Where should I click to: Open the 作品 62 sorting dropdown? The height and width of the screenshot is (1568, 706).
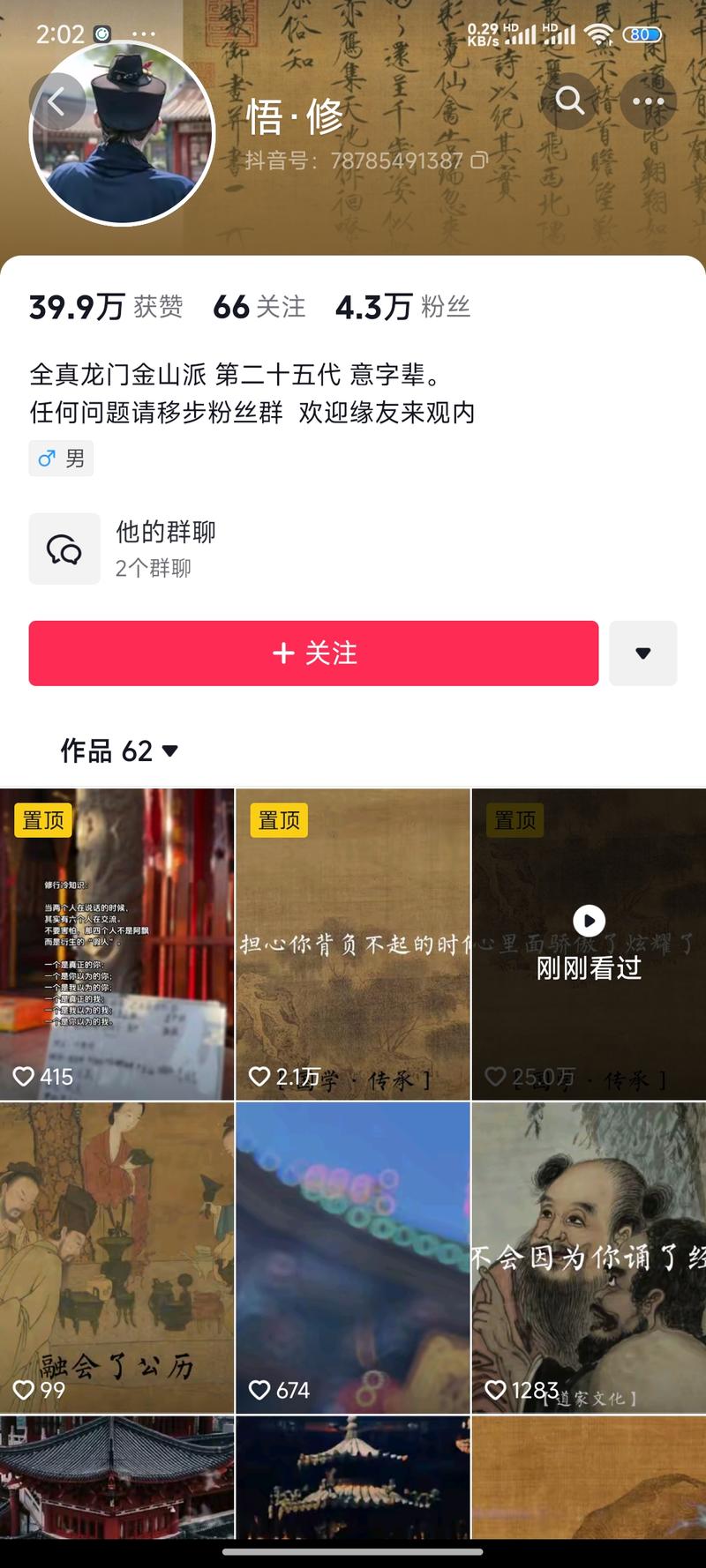tap(120, 751)
